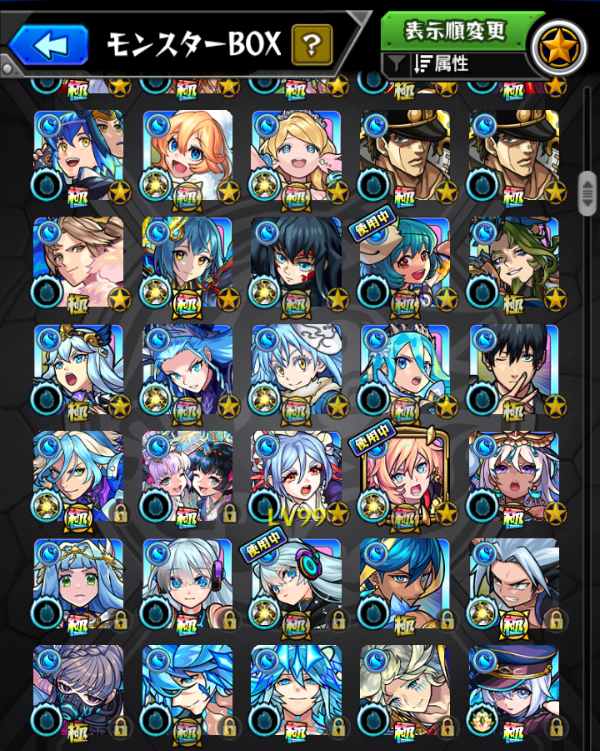Open the card showing two girls together

(187, 477)
